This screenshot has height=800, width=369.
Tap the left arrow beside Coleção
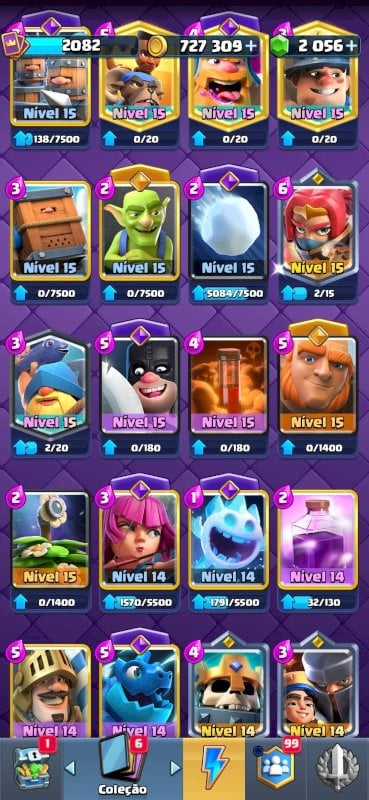pos(70,767)
